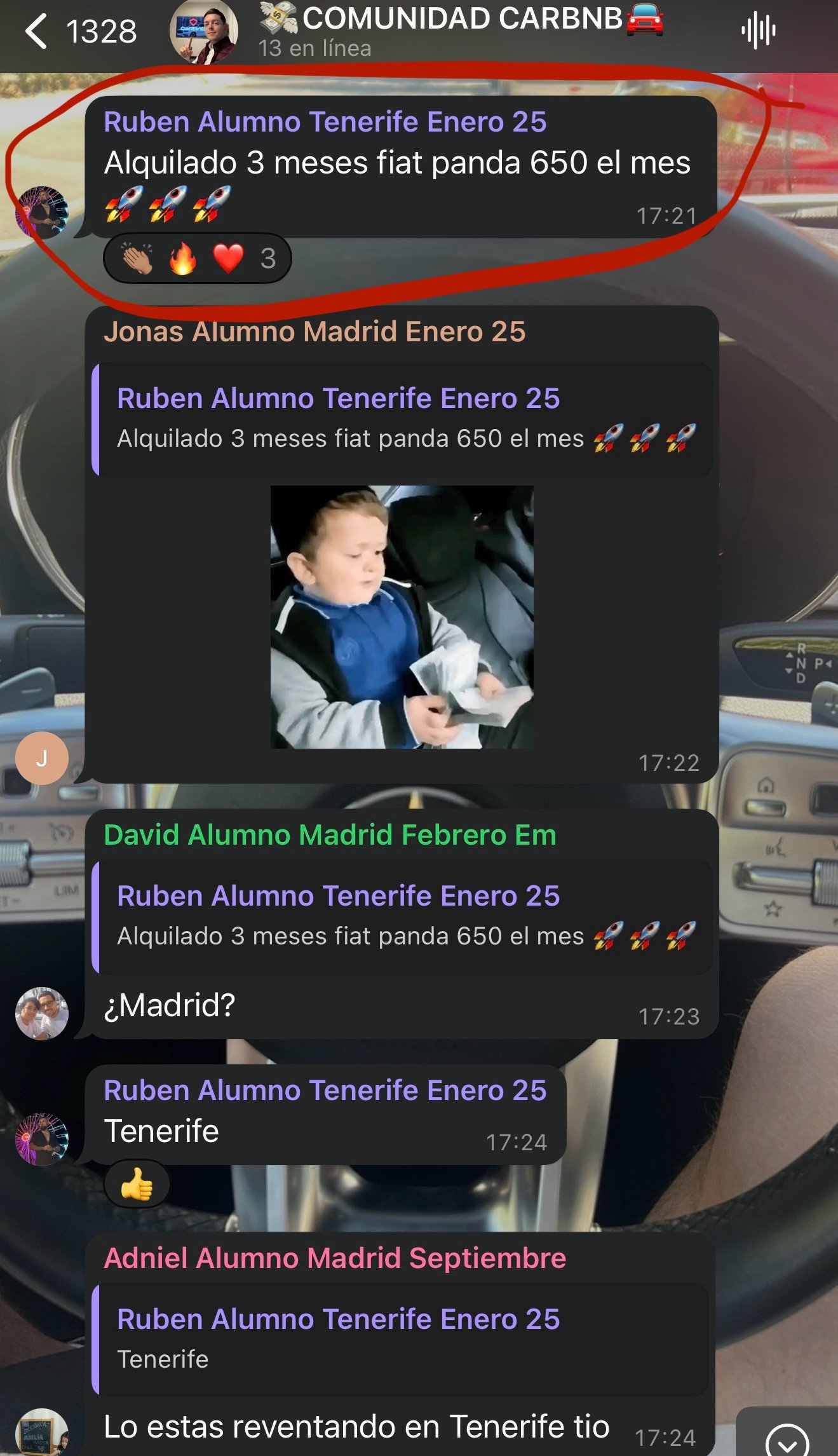Open Jonas's quoted reply to Ruben's message
This screenshot has height=1456, width=838.
point(402,419)
